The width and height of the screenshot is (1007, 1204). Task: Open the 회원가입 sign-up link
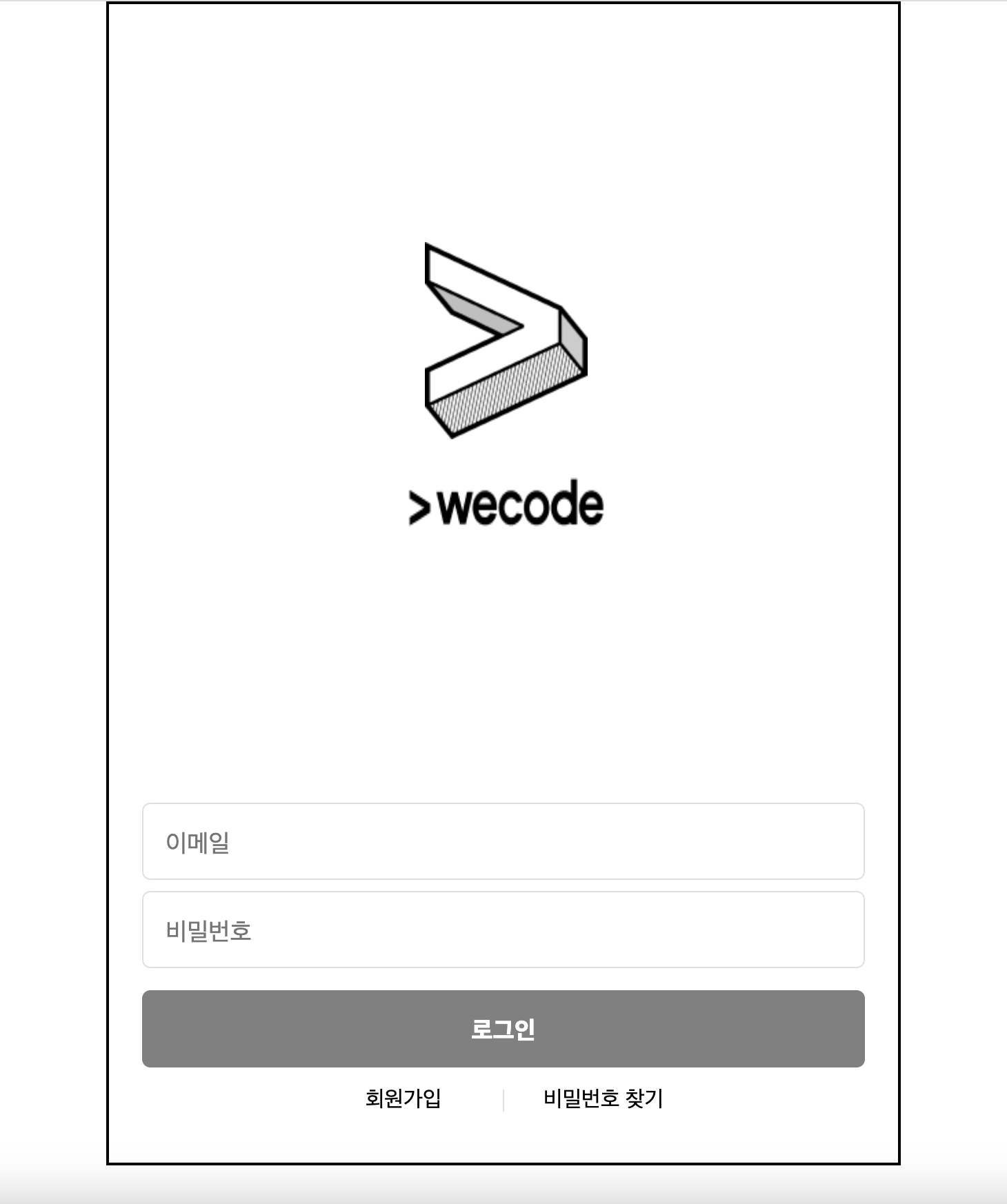pos(403,1098)
